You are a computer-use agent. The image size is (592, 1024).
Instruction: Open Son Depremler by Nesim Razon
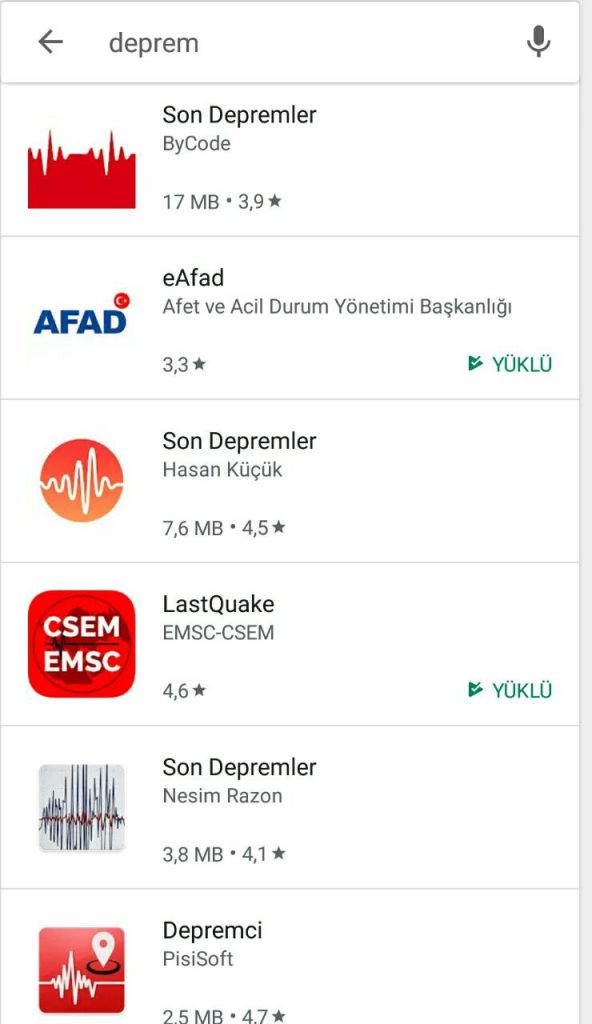point(289,808)
